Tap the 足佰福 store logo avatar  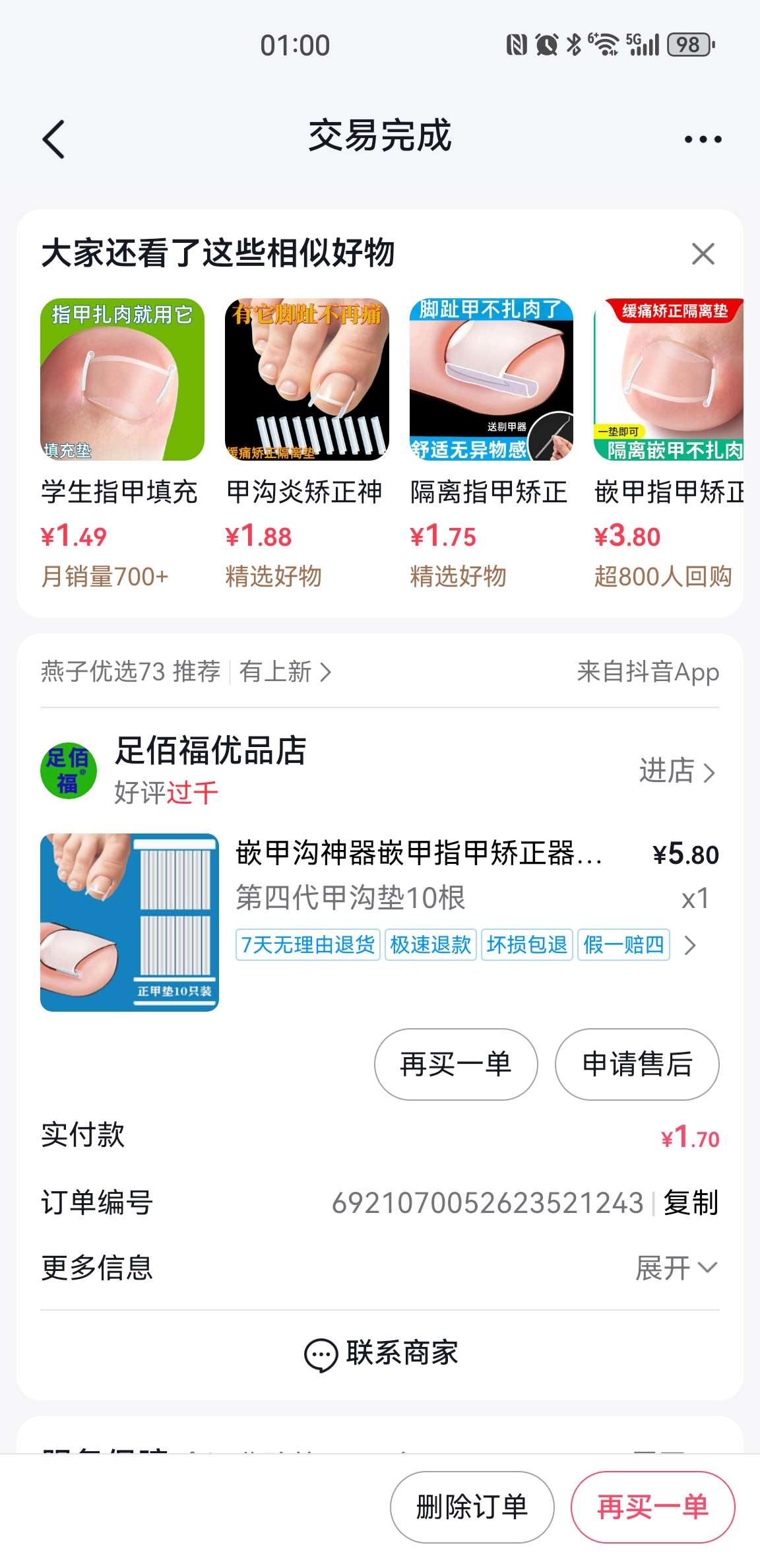point(68,772)
